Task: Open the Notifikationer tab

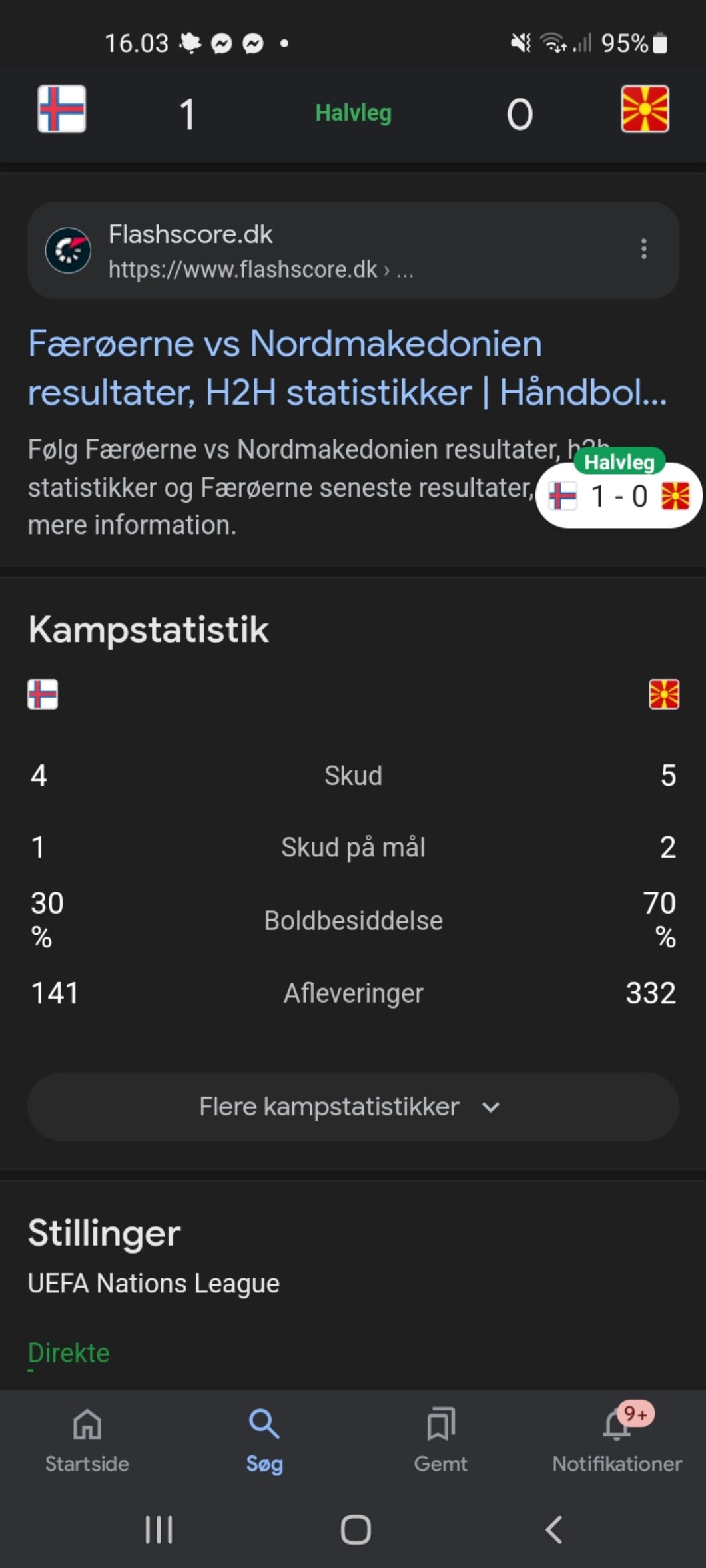Action: [617, 1440]
